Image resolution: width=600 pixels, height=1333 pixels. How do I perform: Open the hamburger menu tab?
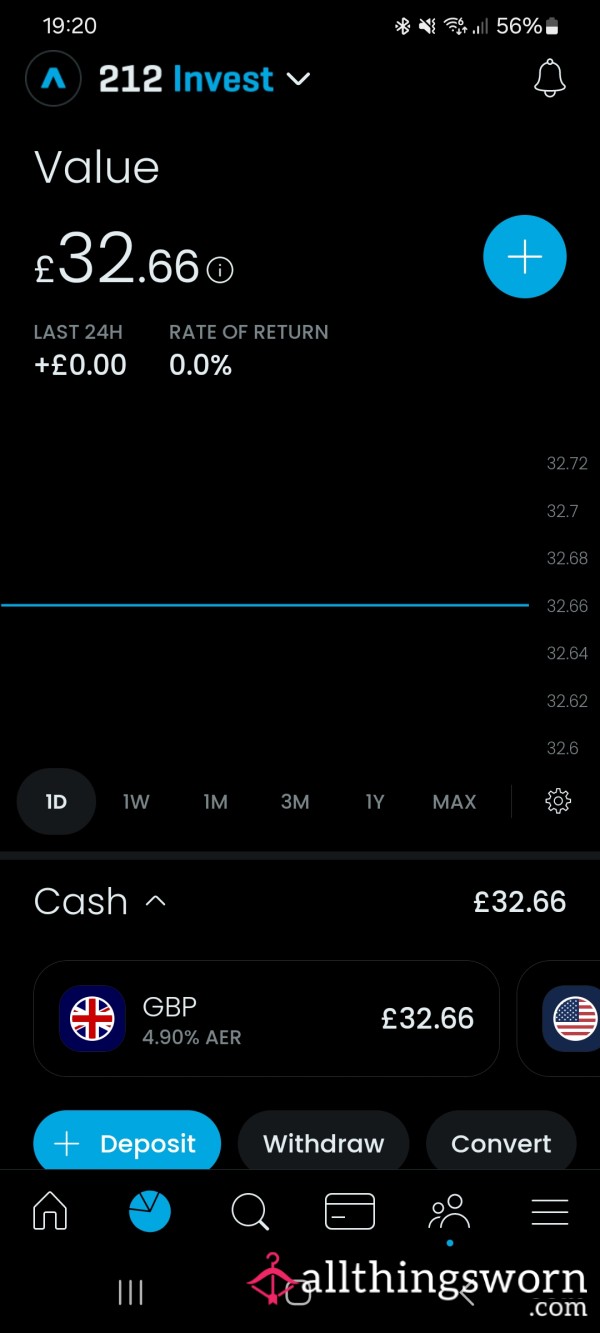[x=550, y=1212]
